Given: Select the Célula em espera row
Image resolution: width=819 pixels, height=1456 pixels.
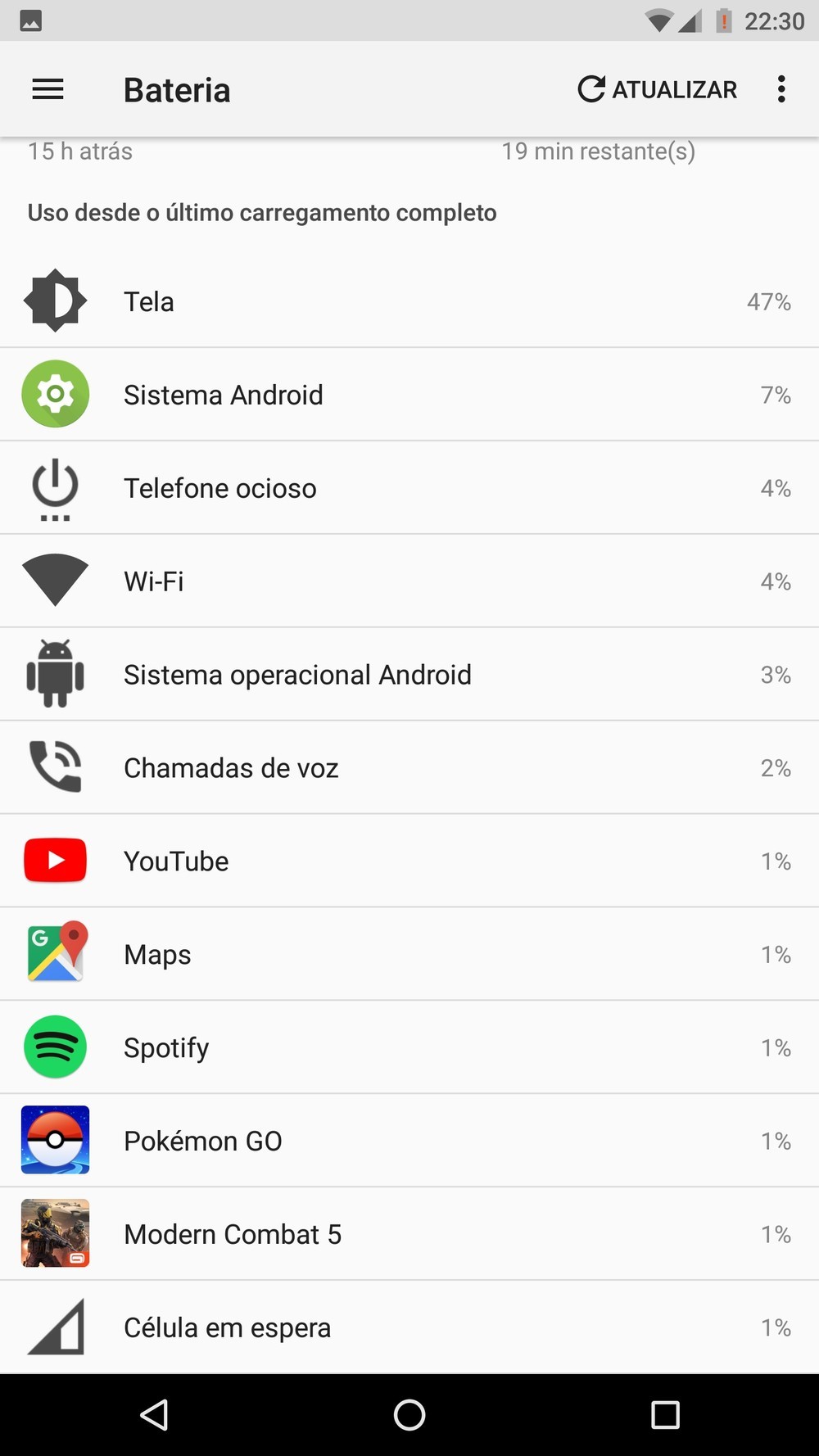Looking at the screenshot, I should (409, 1327).
